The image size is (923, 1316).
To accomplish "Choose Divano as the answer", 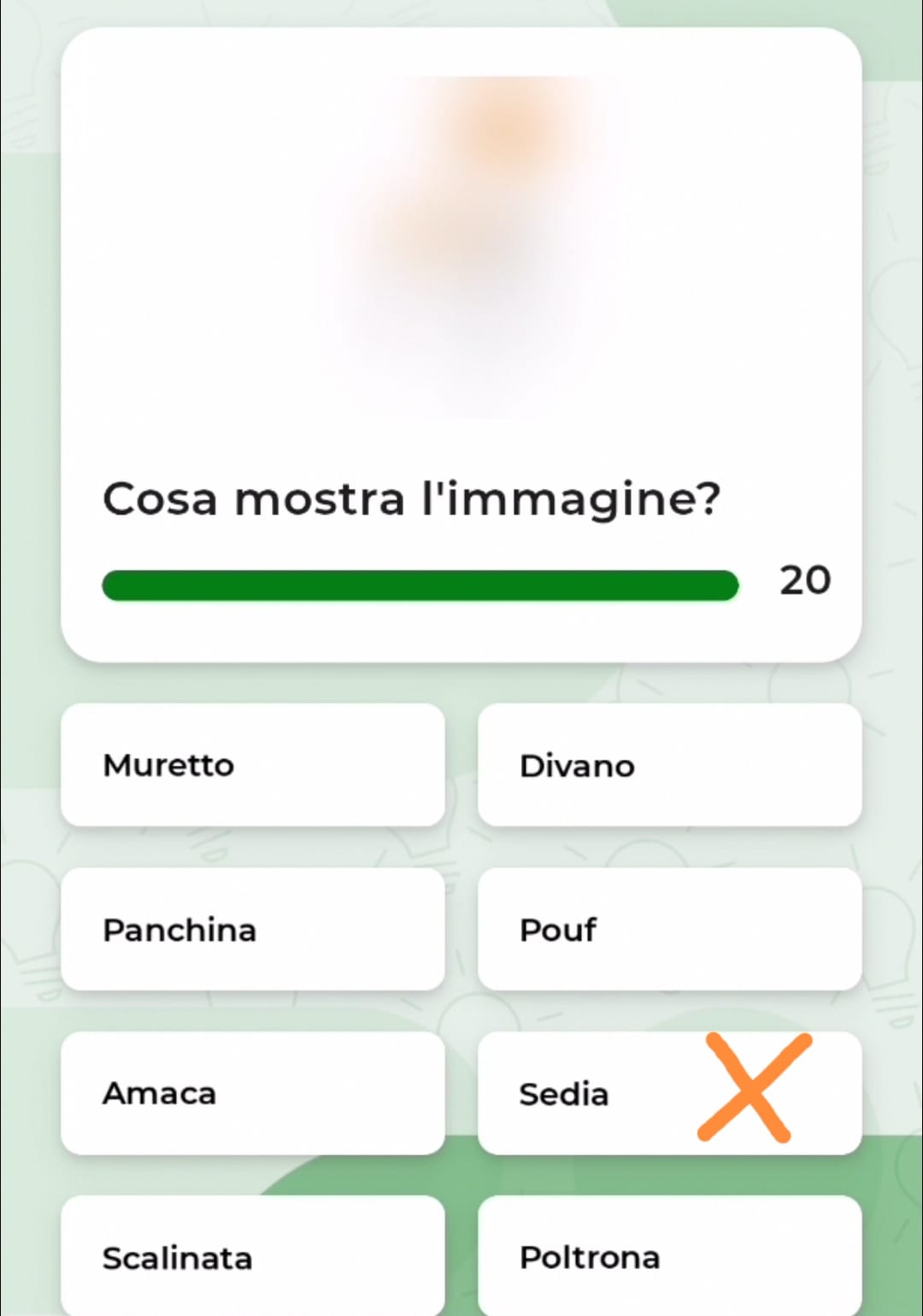I will click(669, 765).
